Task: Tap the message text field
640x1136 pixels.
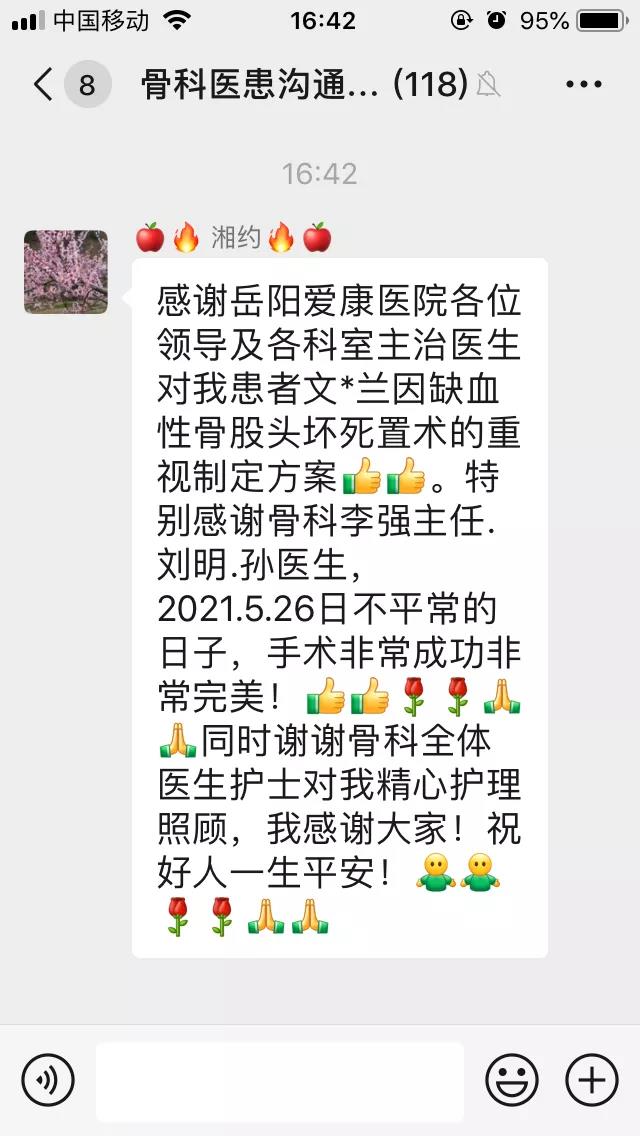Action: tap(280, 1080)
